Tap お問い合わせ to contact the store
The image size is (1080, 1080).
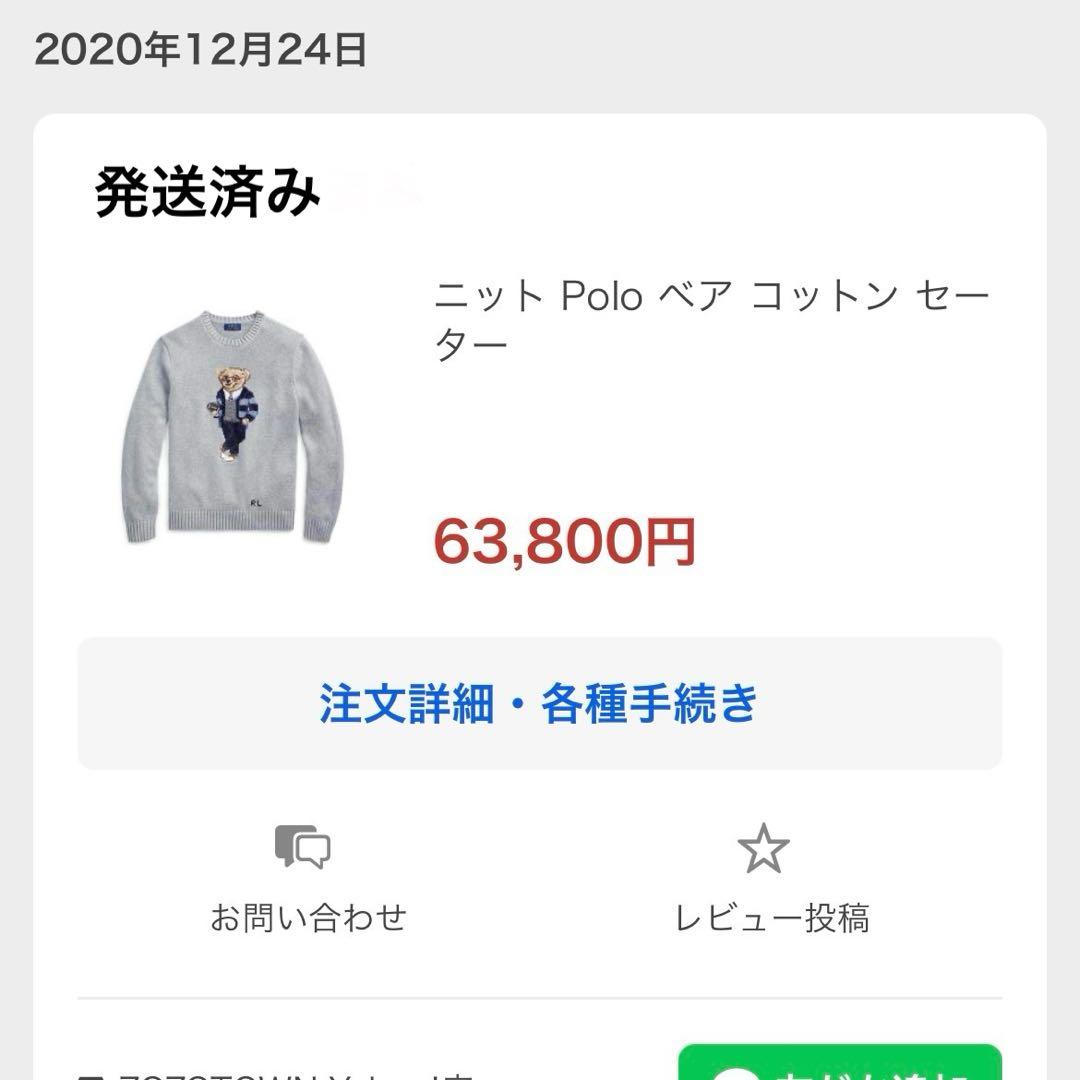tap(306, 878)
